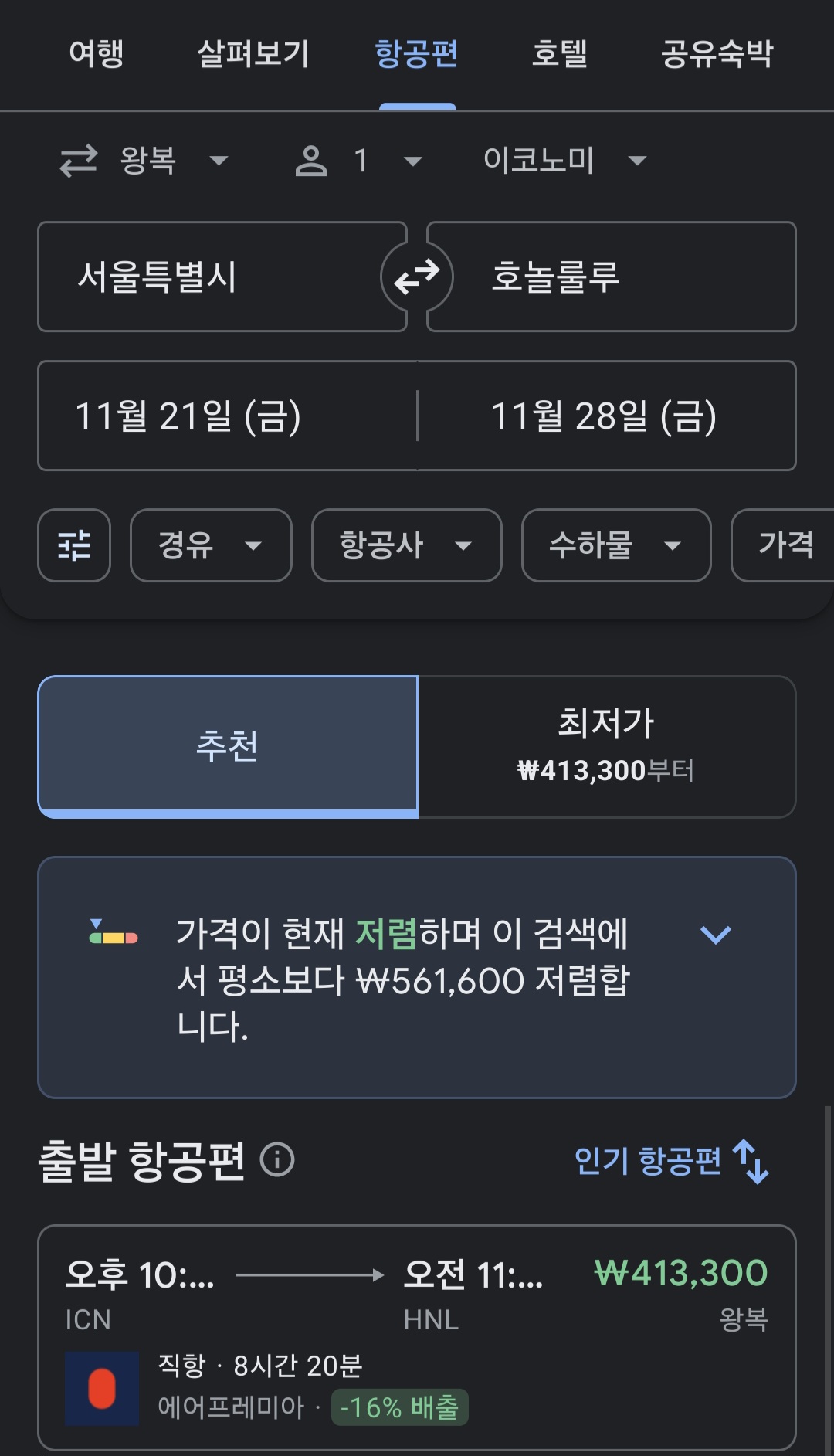Click the swap origin and destination arrows icon
Viewport: 834px width, 1456px height.
coord(417,277)
